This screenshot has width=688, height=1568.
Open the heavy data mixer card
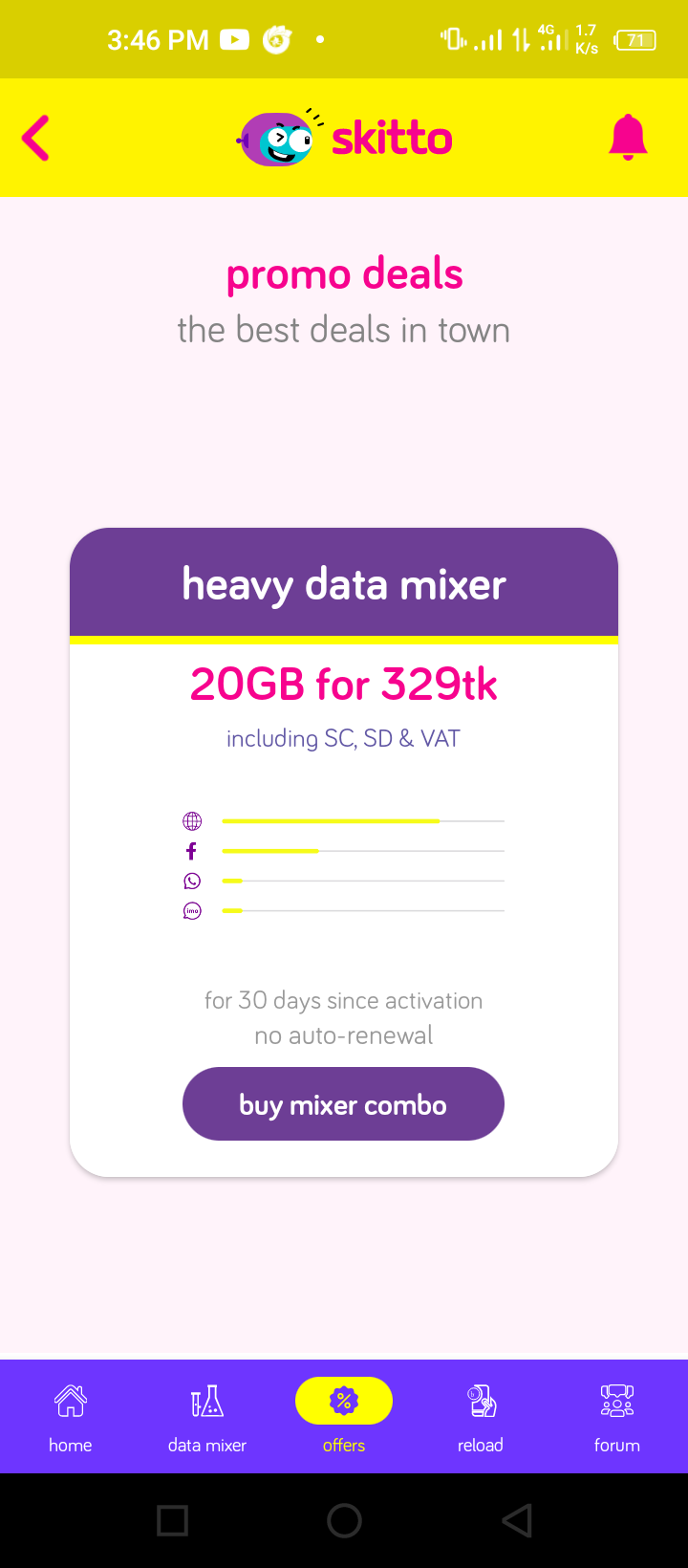point(344,585)
